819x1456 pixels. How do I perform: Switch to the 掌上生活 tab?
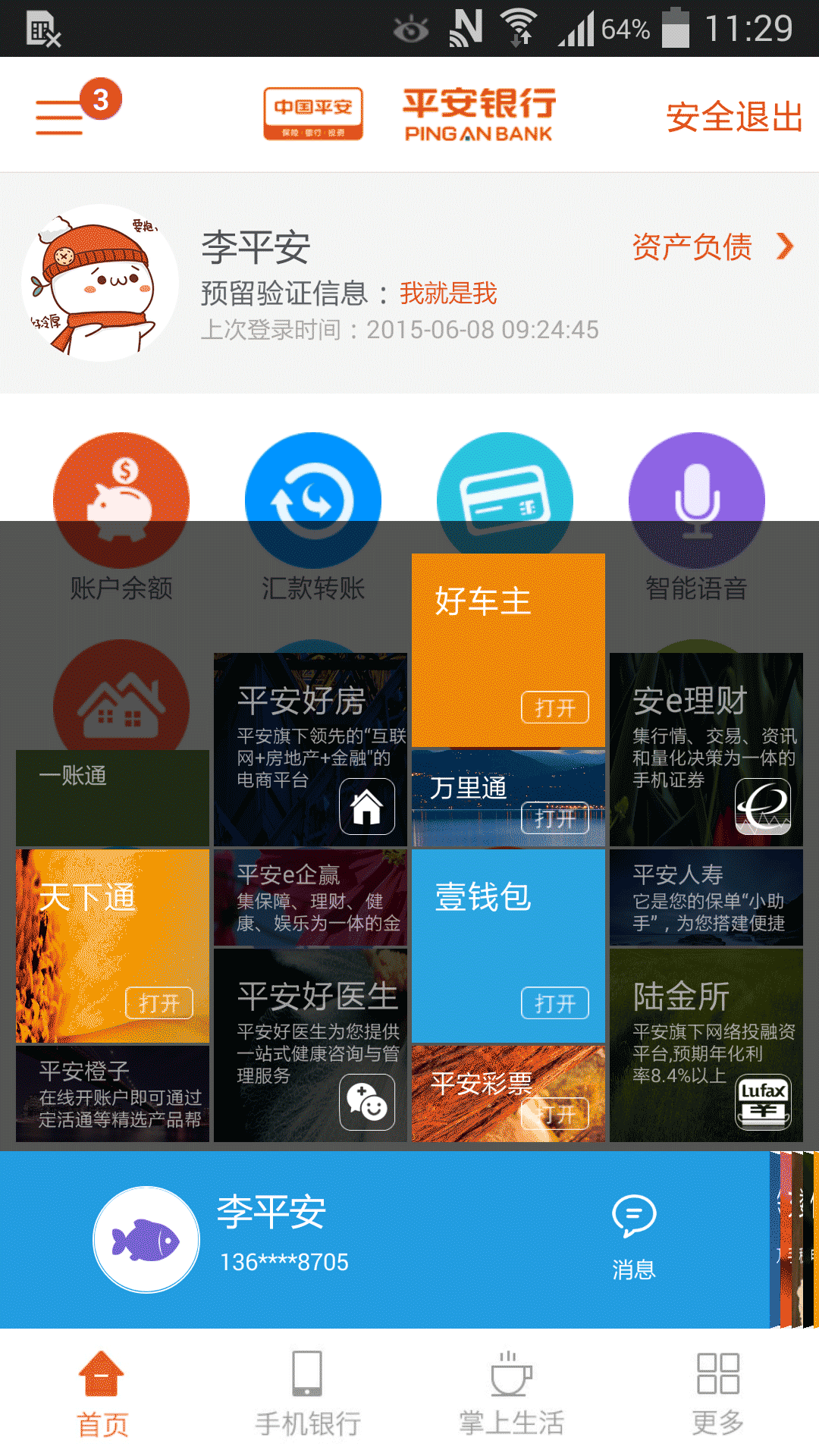click(511, 1393)
